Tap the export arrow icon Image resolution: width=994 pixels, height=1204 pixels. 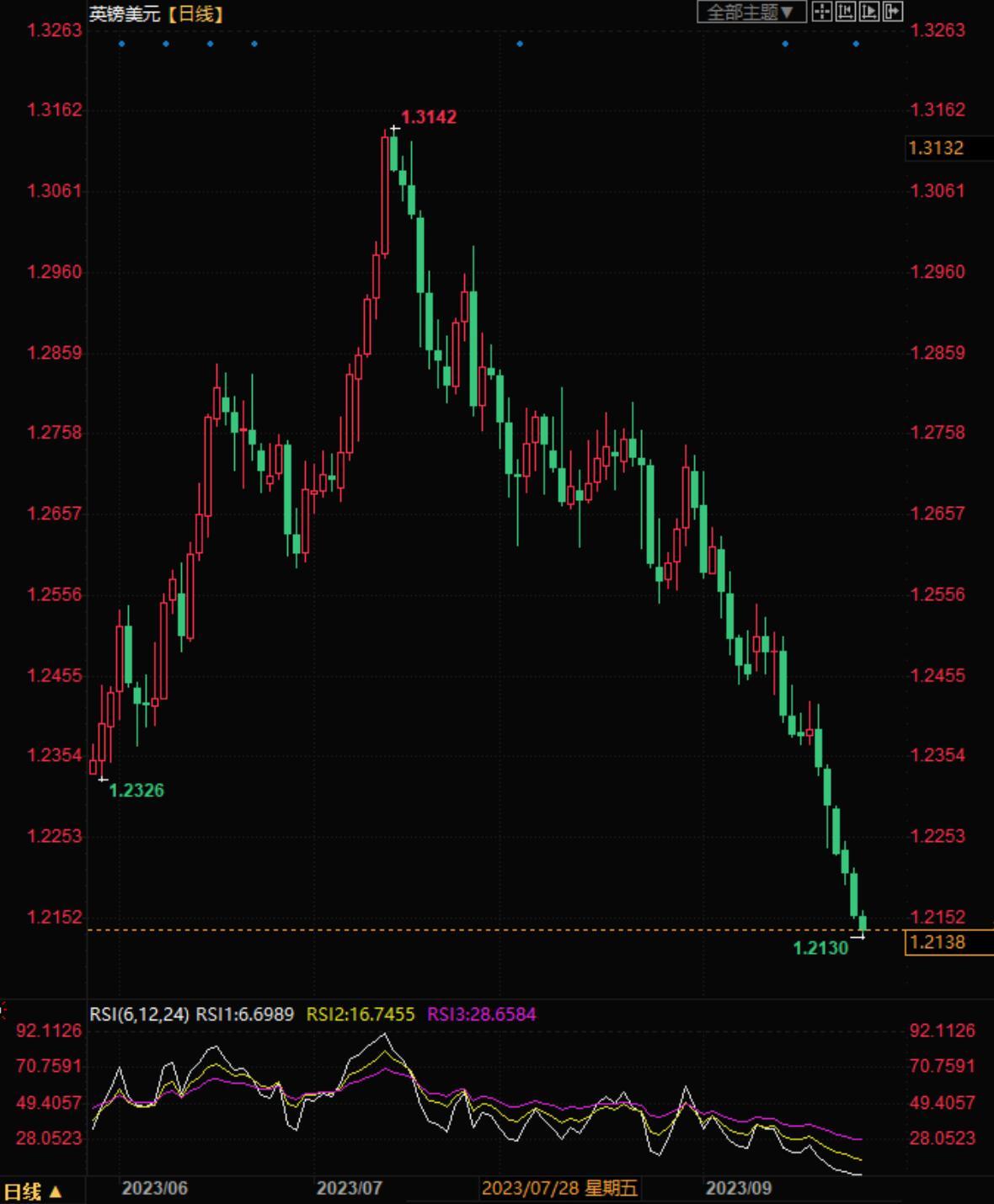(892, 12)
